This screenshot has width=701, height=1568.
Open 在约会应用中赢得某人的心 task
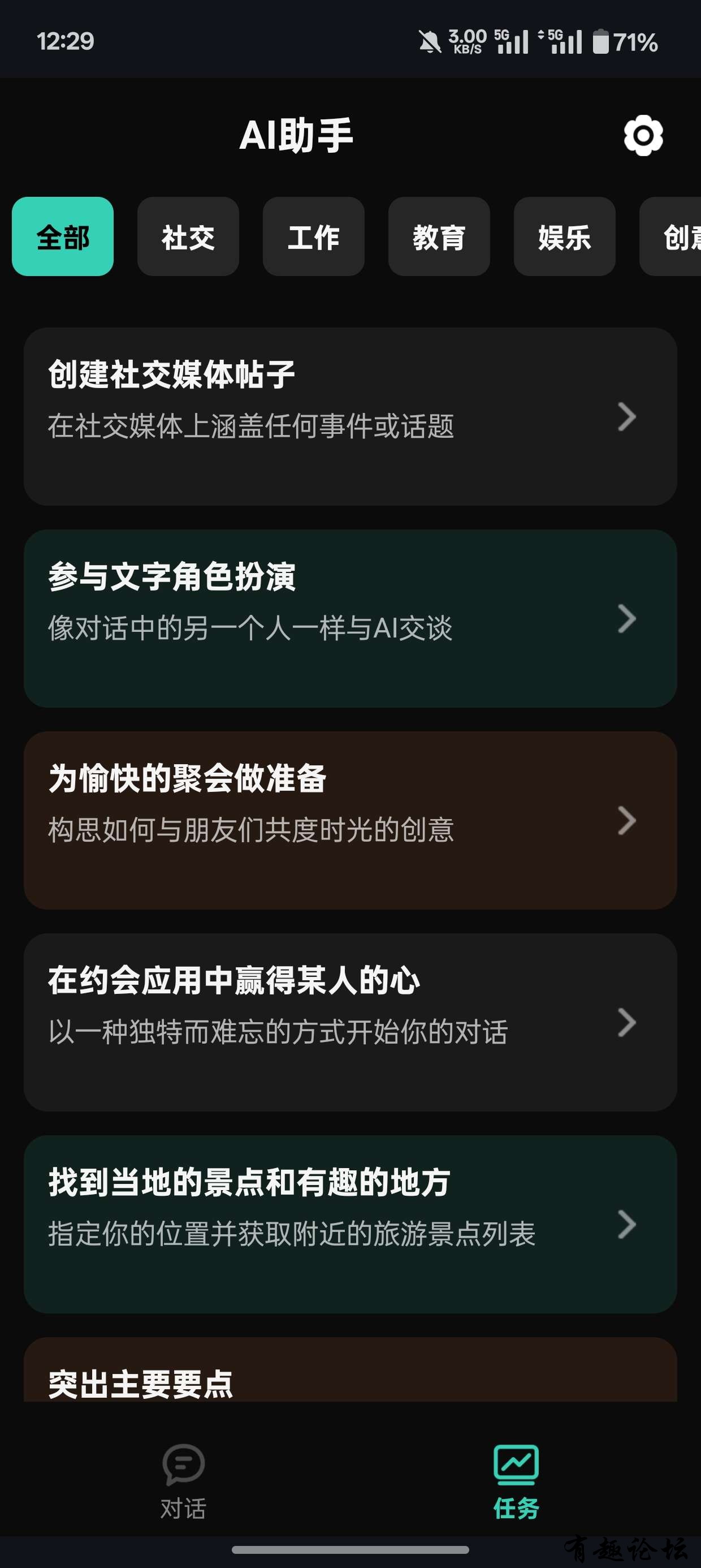pos(350,1022)
